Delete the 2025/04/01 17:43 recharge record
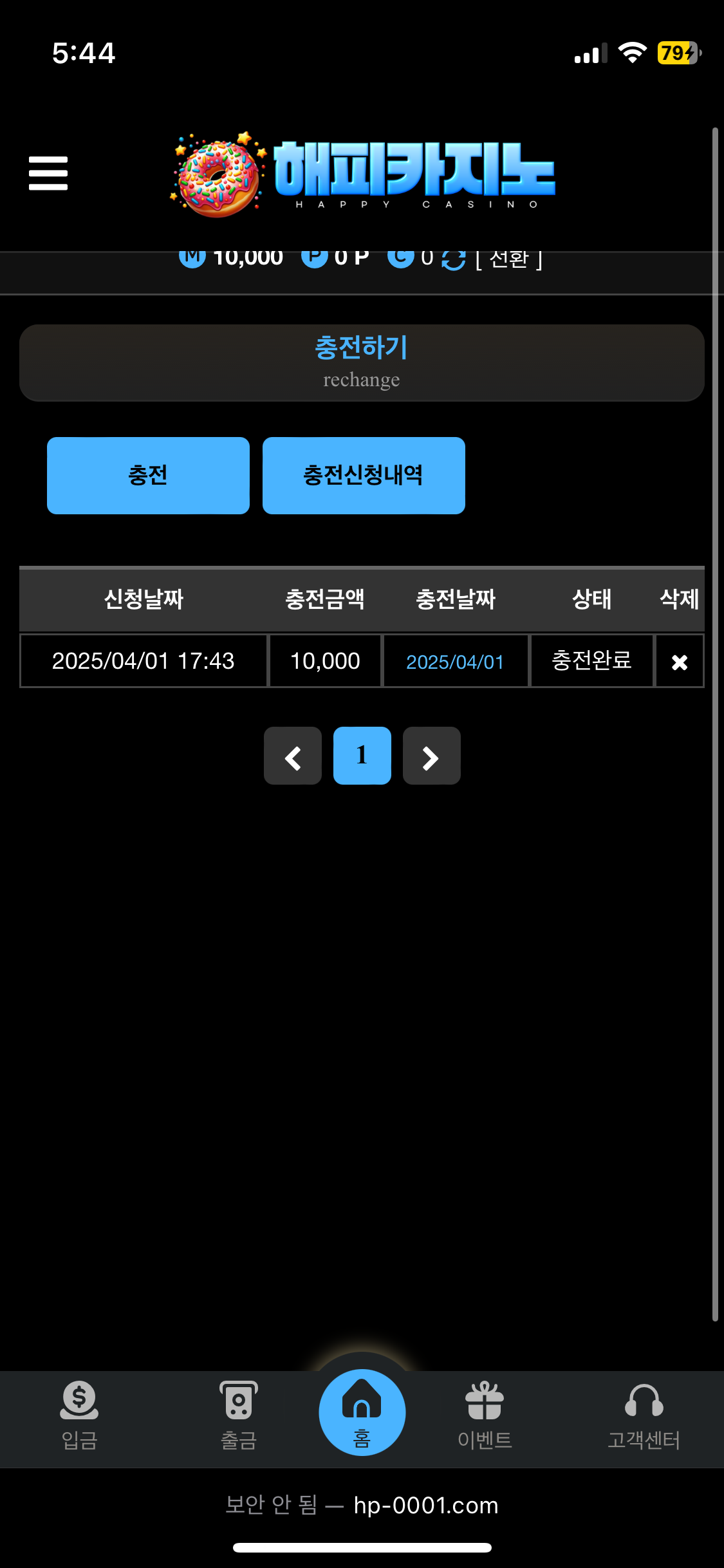The height and width of the screenshot is (1568, 724). [679, 662]
